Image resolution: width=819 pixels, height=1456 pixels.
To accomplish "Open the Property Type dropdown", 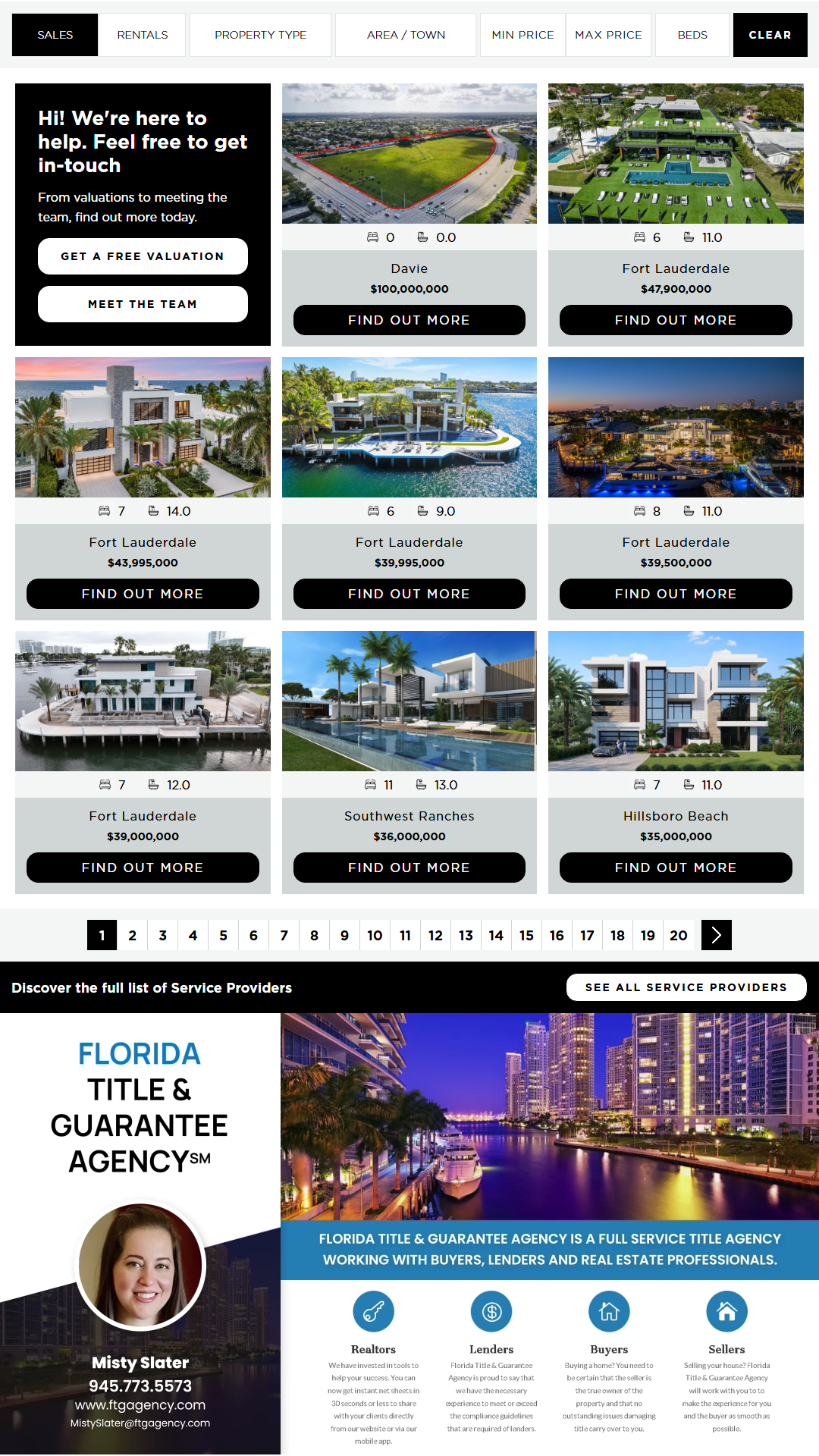I will (260, 35).
